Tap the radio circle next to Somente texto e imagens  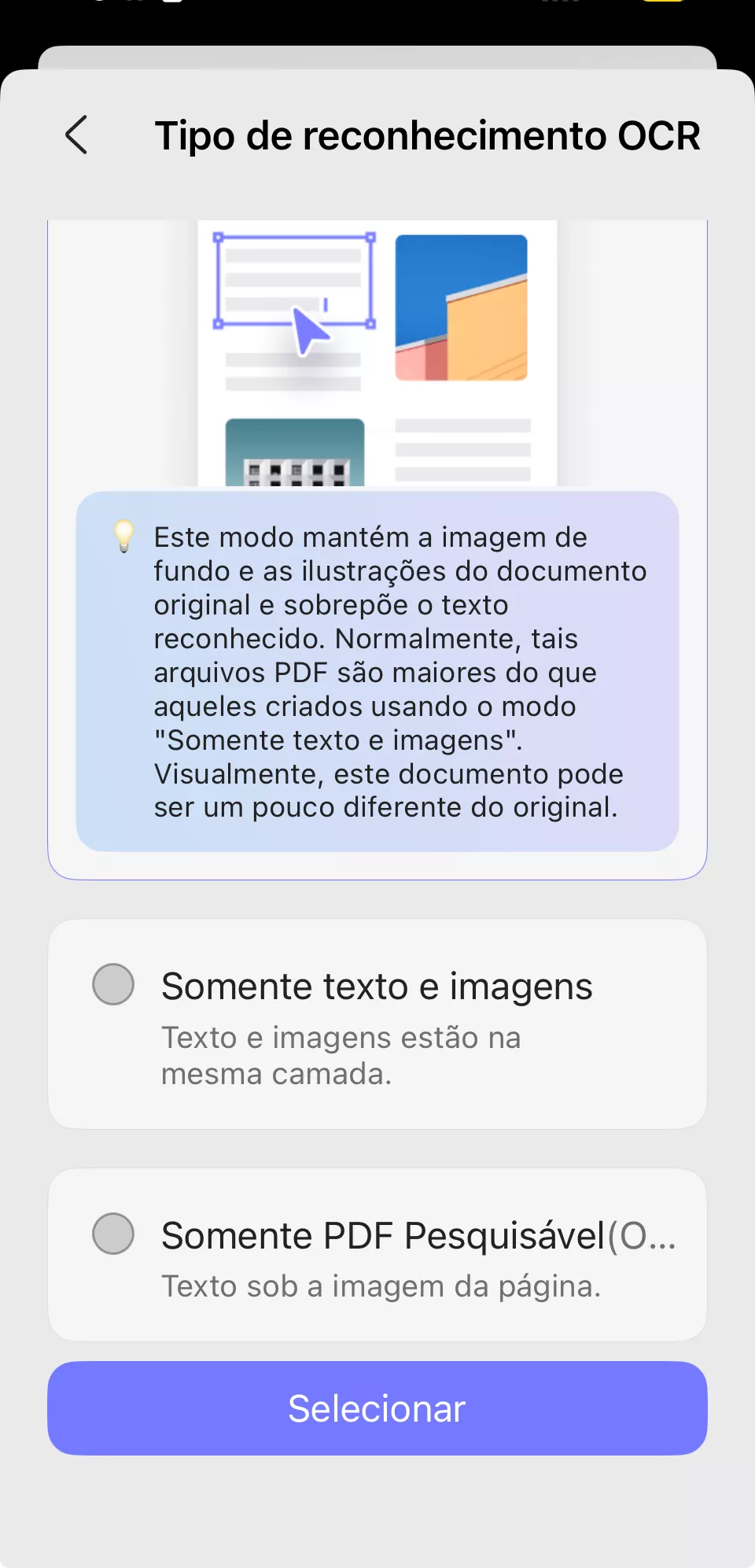[112, 986]
